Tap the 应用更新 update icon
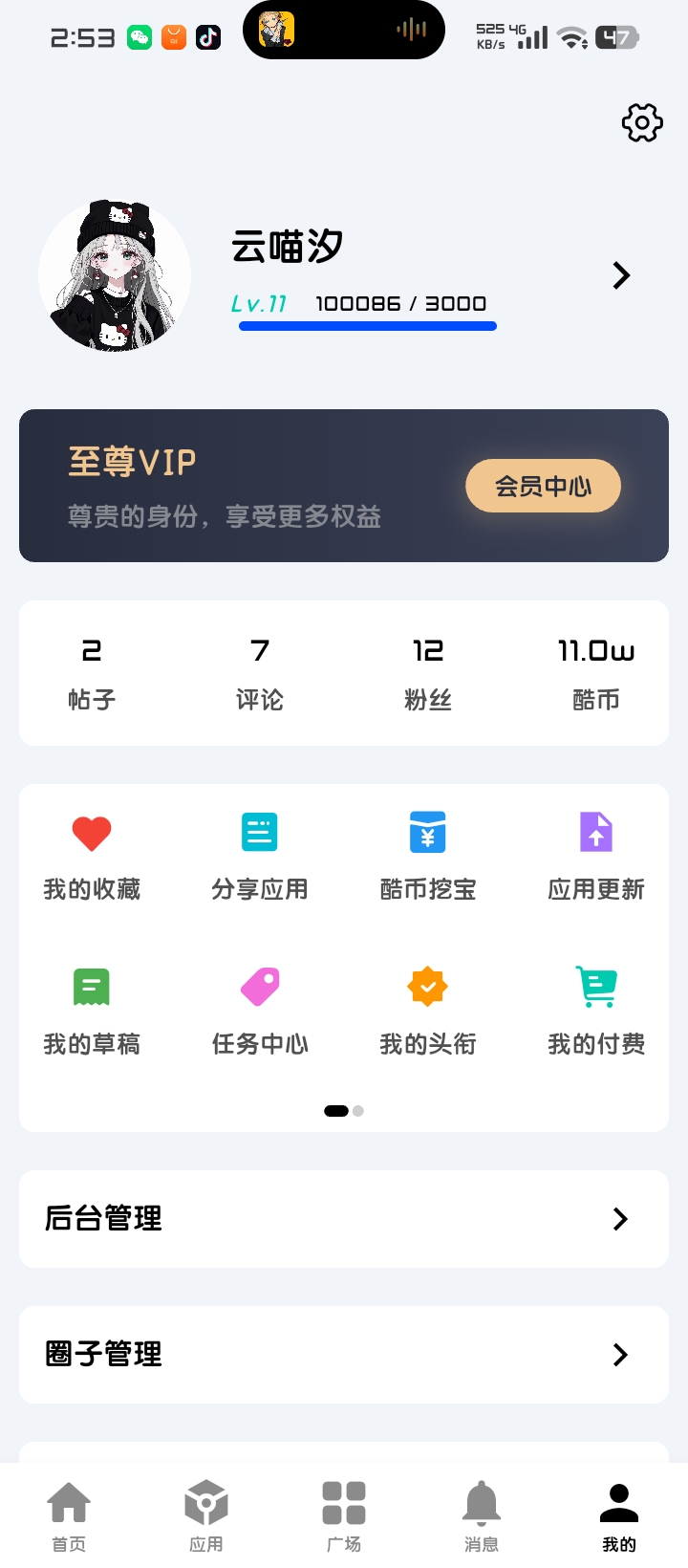The image size is (688, 1568). coord(596,833)
